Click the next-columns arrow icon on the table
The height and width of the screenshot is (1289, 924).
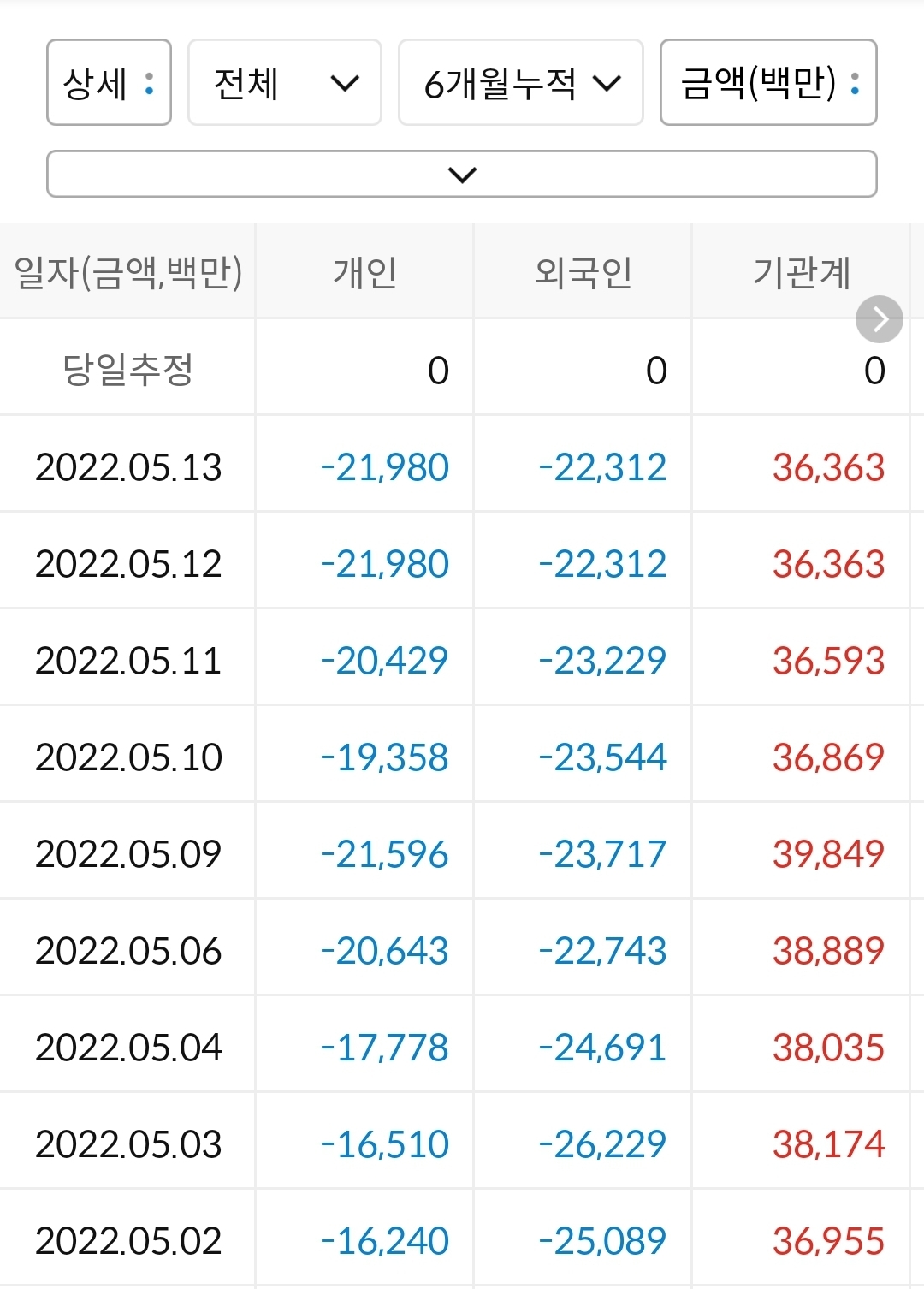pos(879,318)
